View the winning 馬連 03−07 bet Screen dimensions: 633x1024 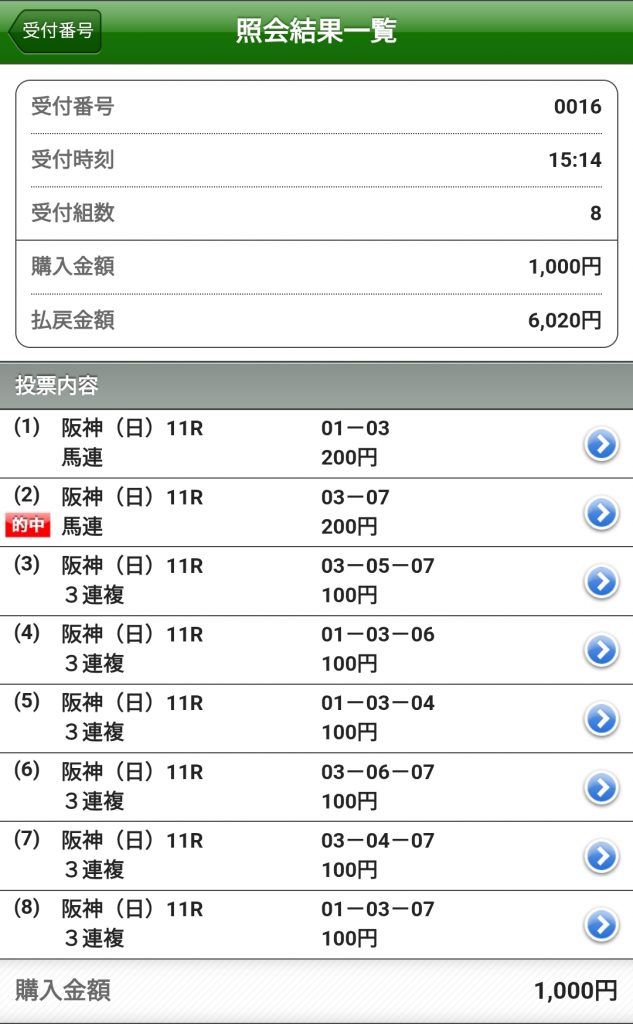point(600,513)
